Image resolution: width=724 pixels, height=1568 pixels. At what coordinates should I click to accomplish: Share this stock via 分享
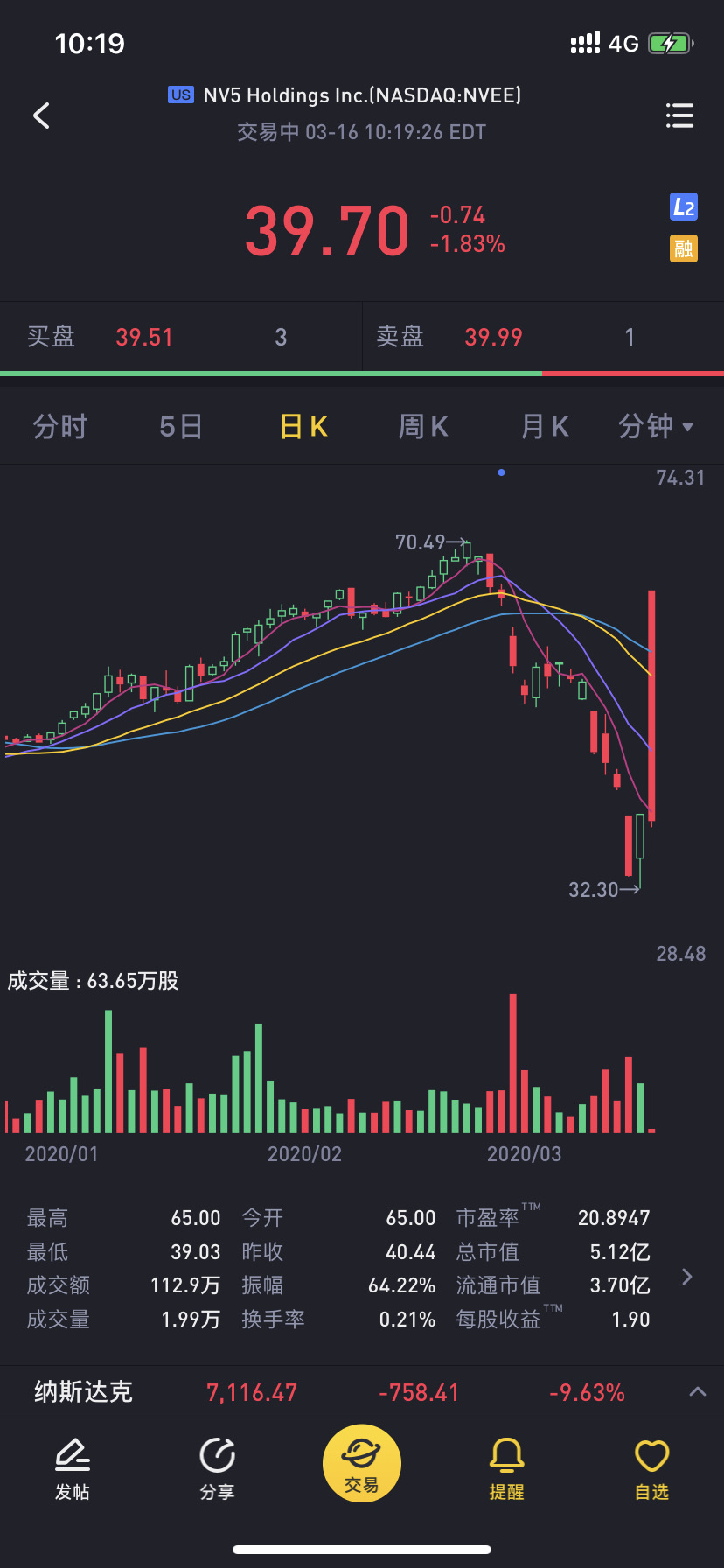(x=217, y=1469)
